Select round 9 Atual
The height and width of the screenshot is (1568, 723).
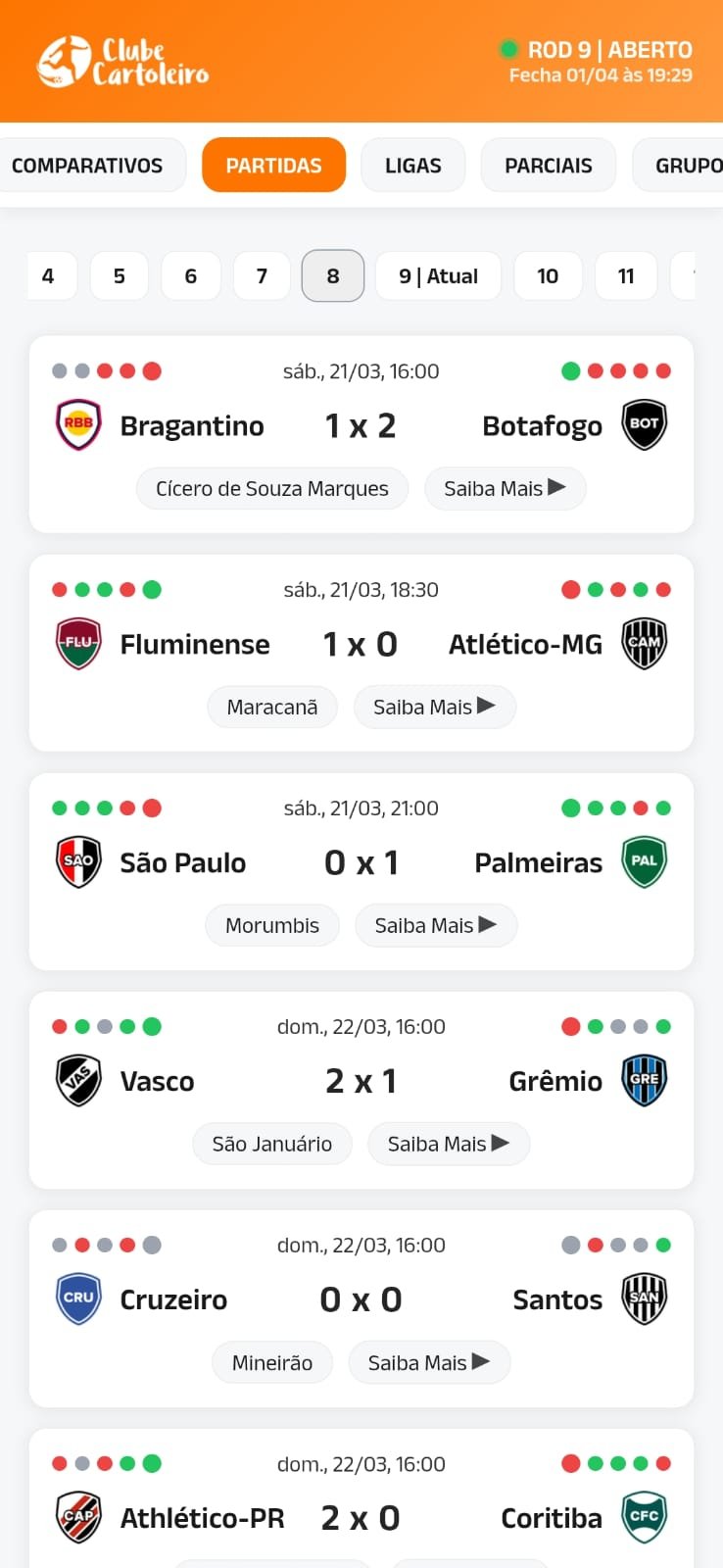438,275
